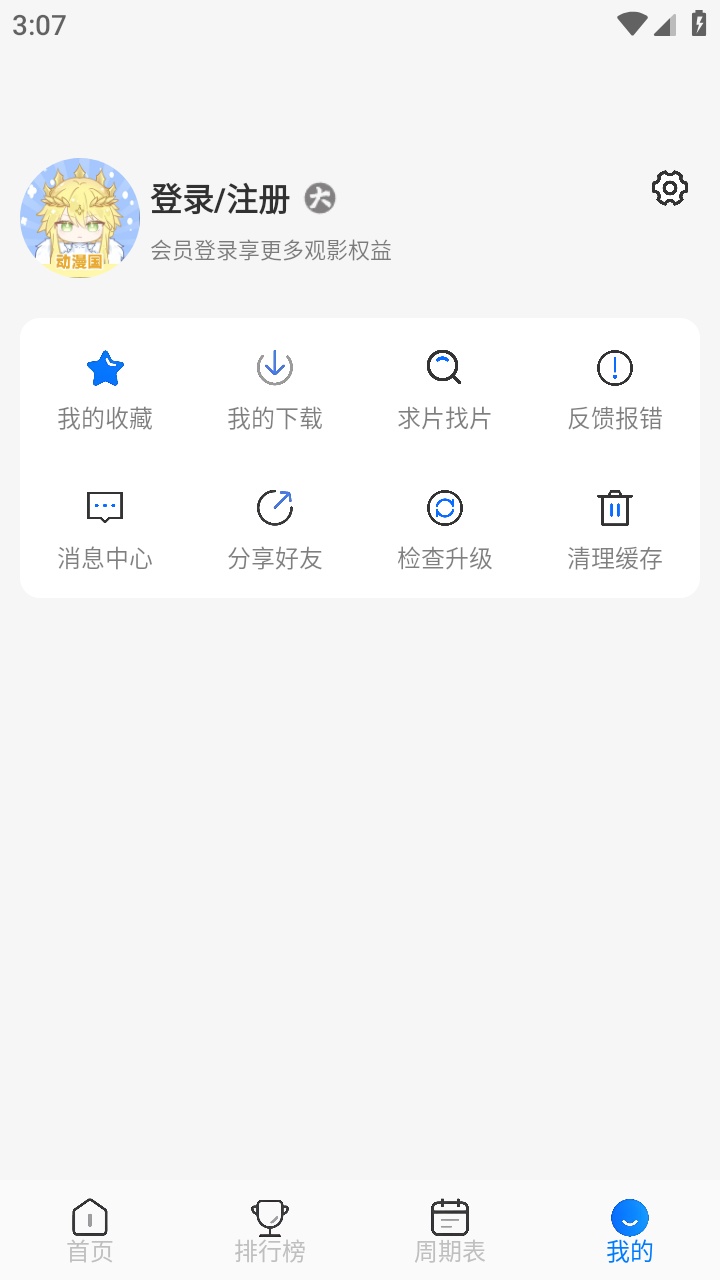Open the settings gear icon
Screen dimensions: 720x1280
[x=669, y=188]
